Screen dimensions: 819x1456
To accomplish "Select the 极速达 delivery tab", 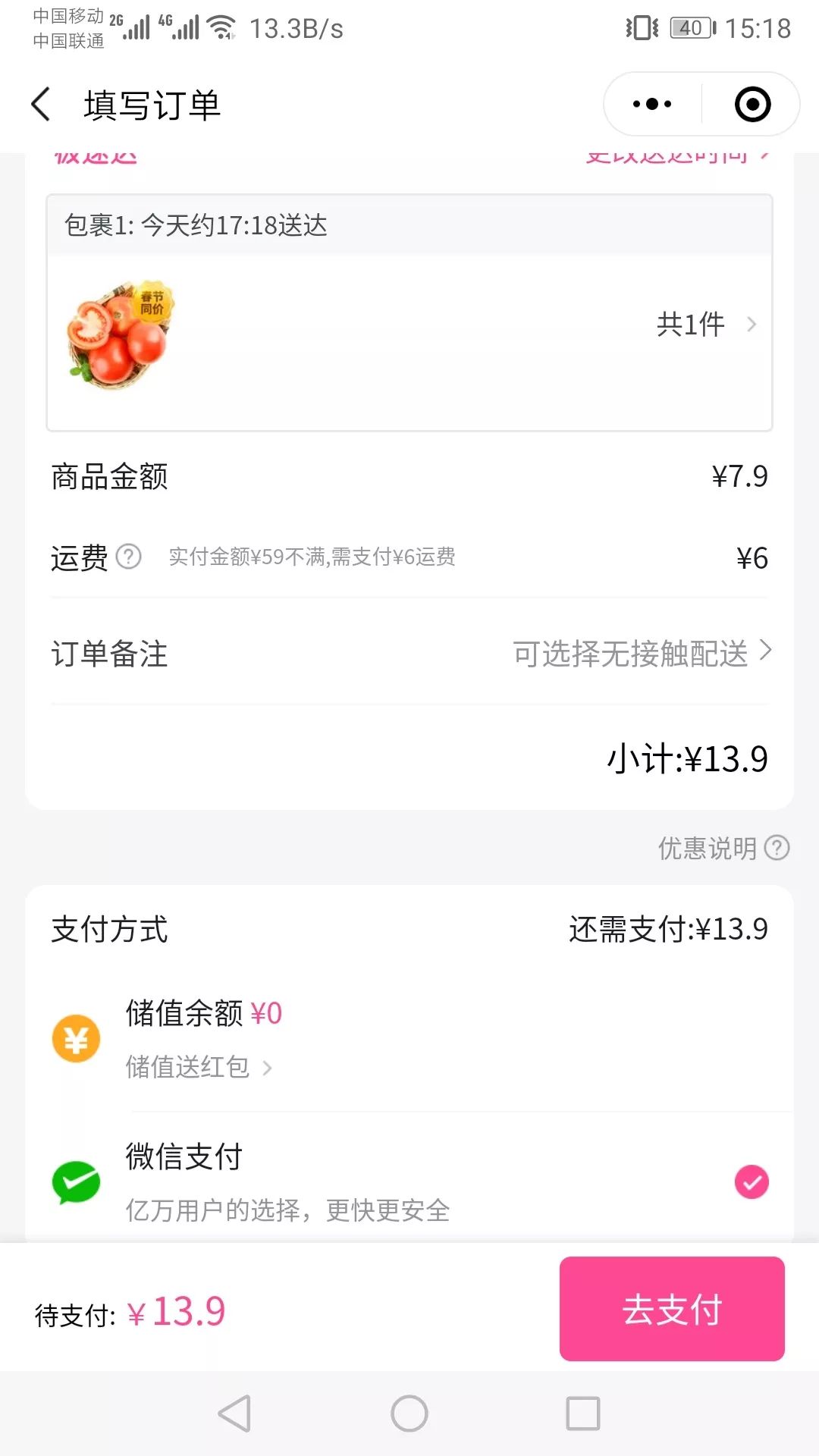I will point(95,154).
